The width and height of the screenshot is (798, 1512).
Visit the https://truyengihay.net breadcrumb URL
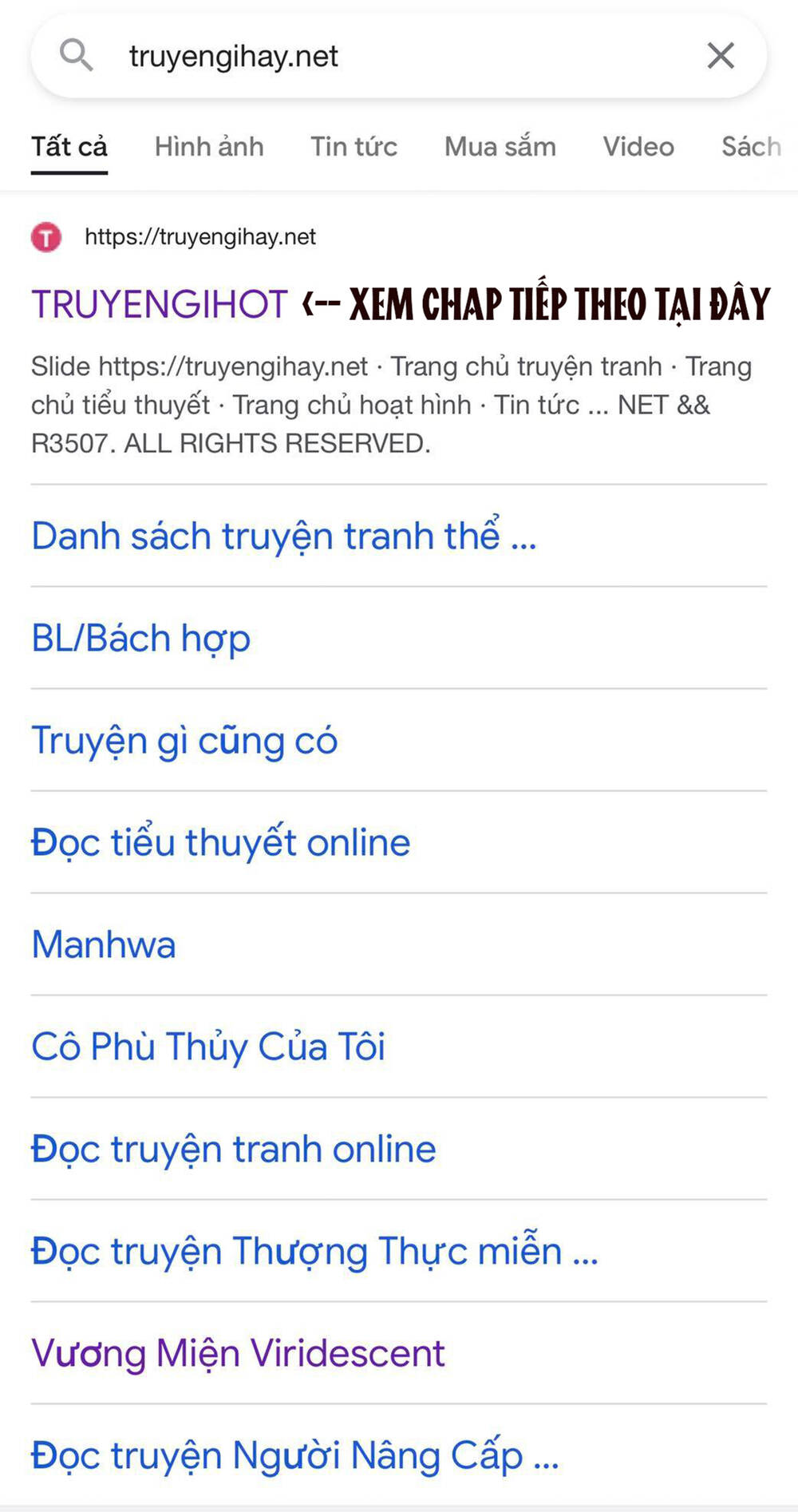pyautogui.click(x=199, y=236)
